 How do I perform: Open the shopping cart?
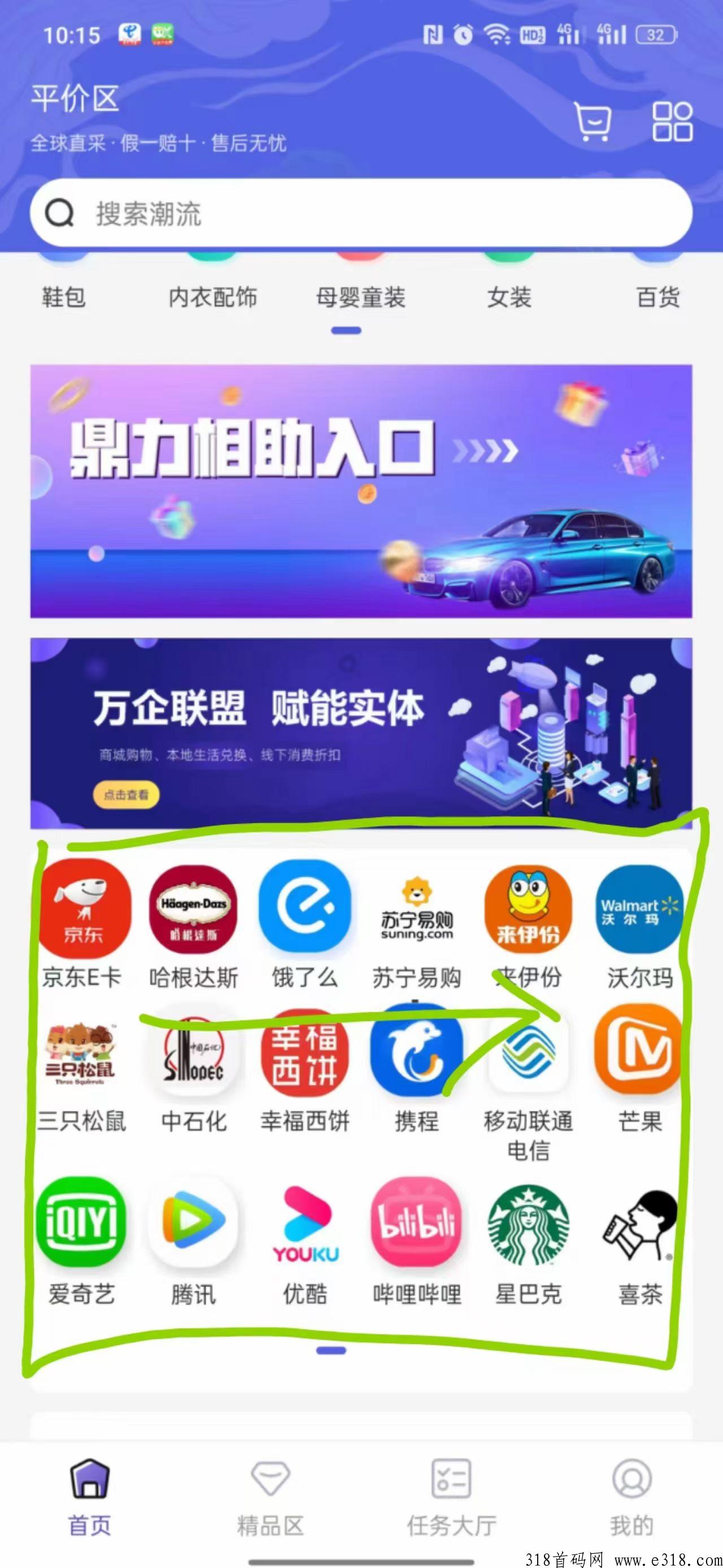pos(592,121)
